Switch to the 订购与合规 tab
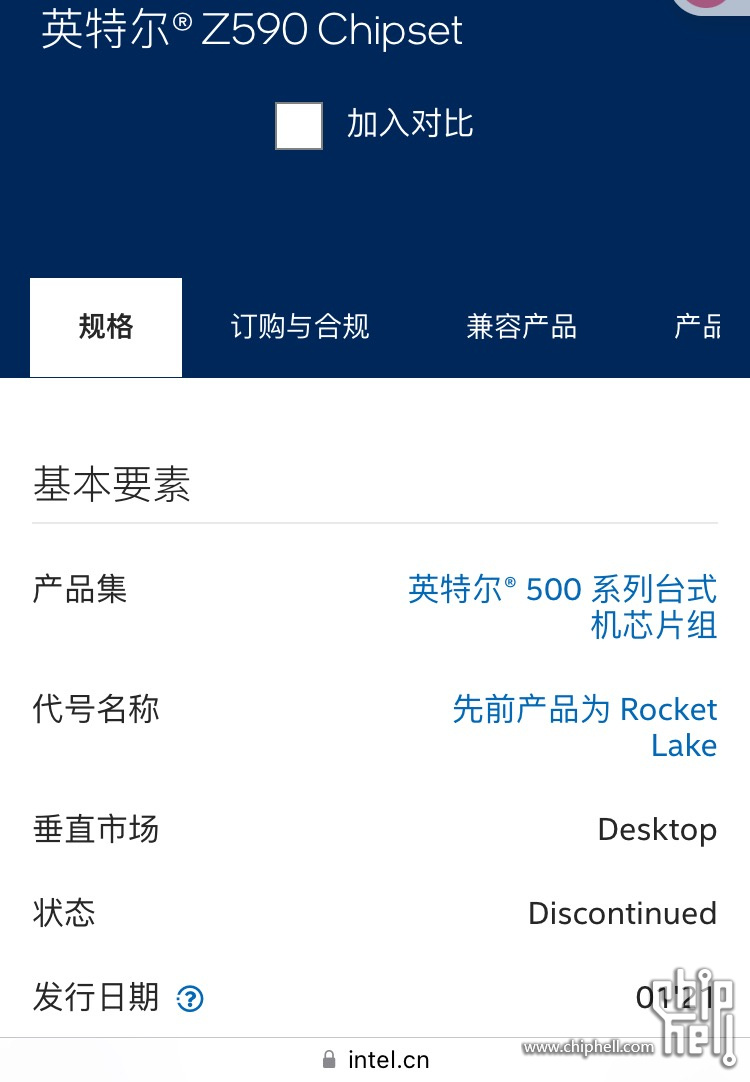The height and width of the screenshot is (1082, 750). [x=300, y=327]
